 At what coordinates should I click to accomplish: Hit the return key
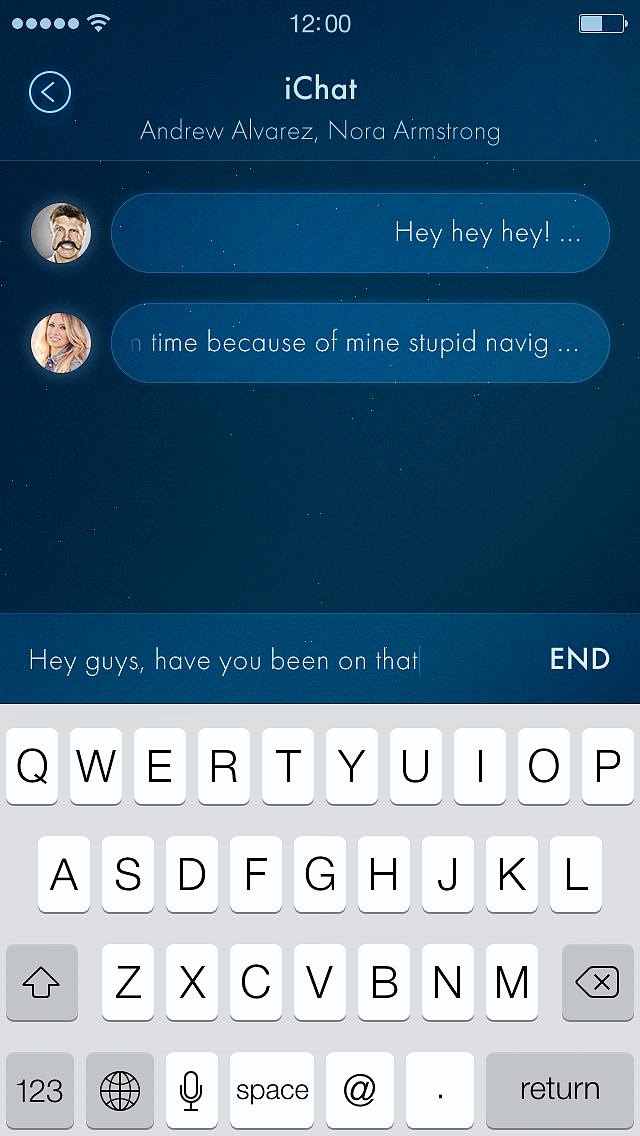click(x=559, y=1090)
